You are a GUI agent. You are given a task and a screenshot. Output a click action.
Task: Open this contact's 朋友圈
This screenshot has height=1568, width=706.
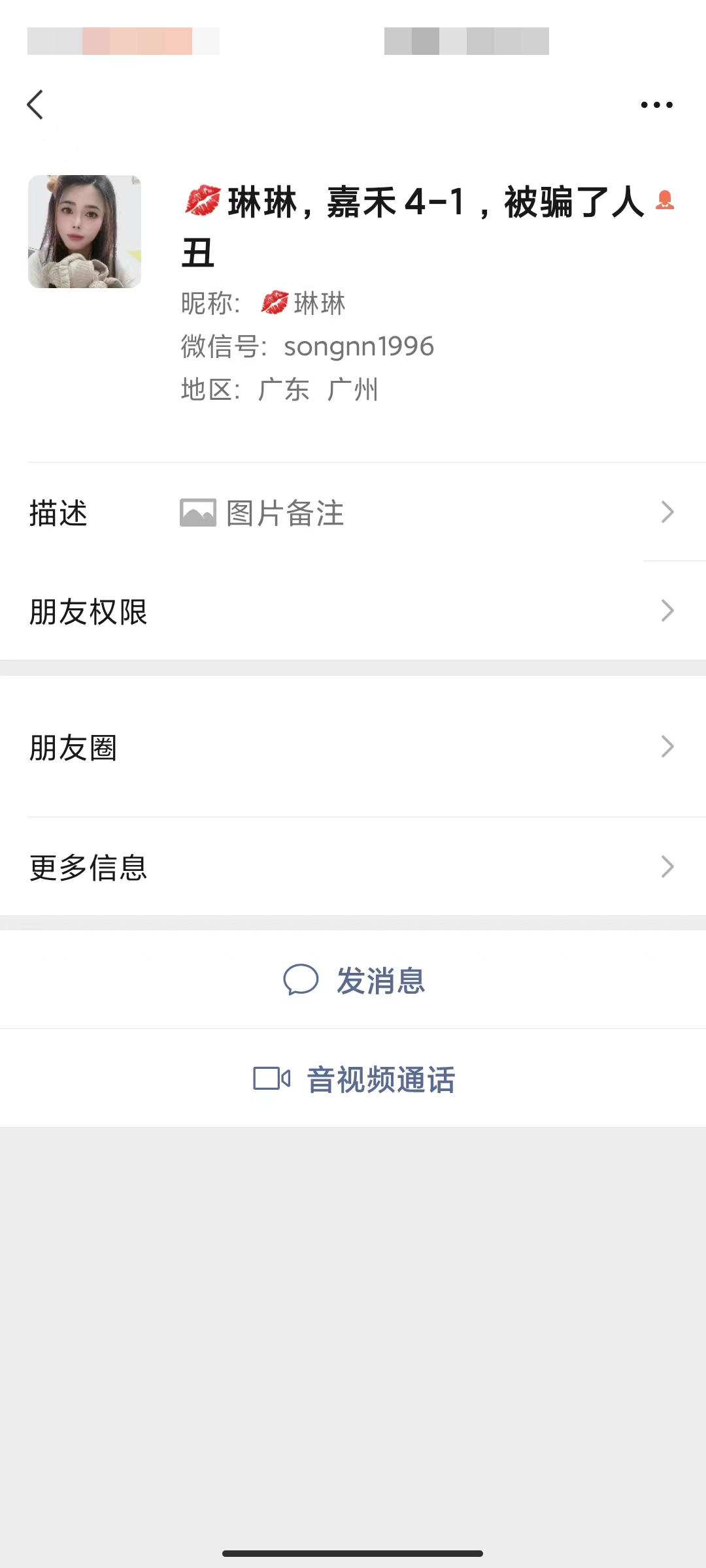pyautogui.click(x=353, y=747)
